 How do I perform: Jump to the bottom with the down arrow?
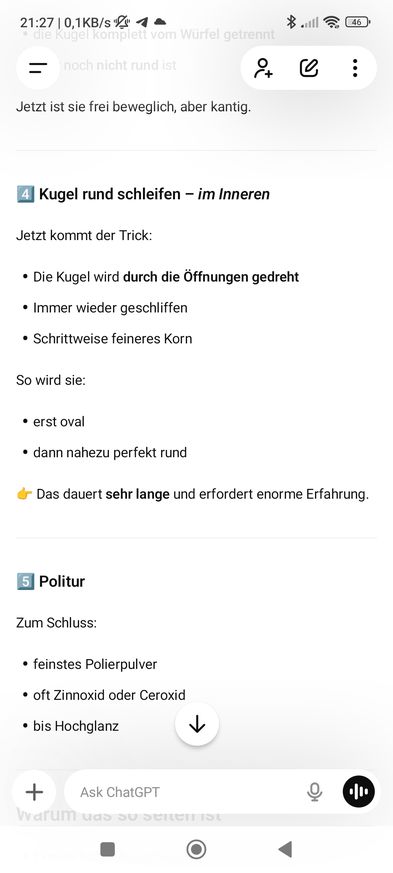pyautogui.click(x=197, y=724)
